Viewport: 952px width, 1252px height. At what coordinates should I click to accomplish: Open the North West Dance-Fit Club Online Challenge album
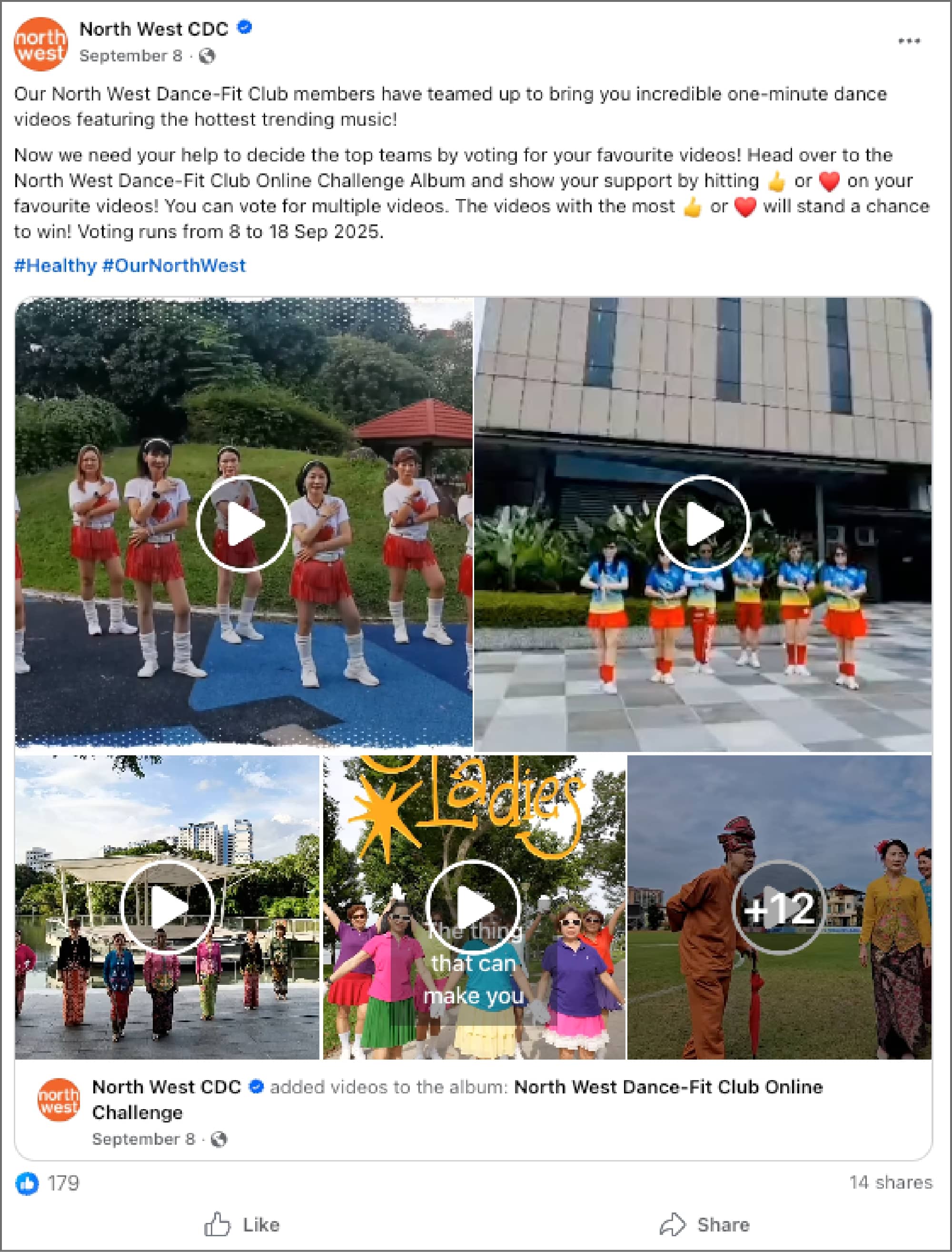point(667,1086)
